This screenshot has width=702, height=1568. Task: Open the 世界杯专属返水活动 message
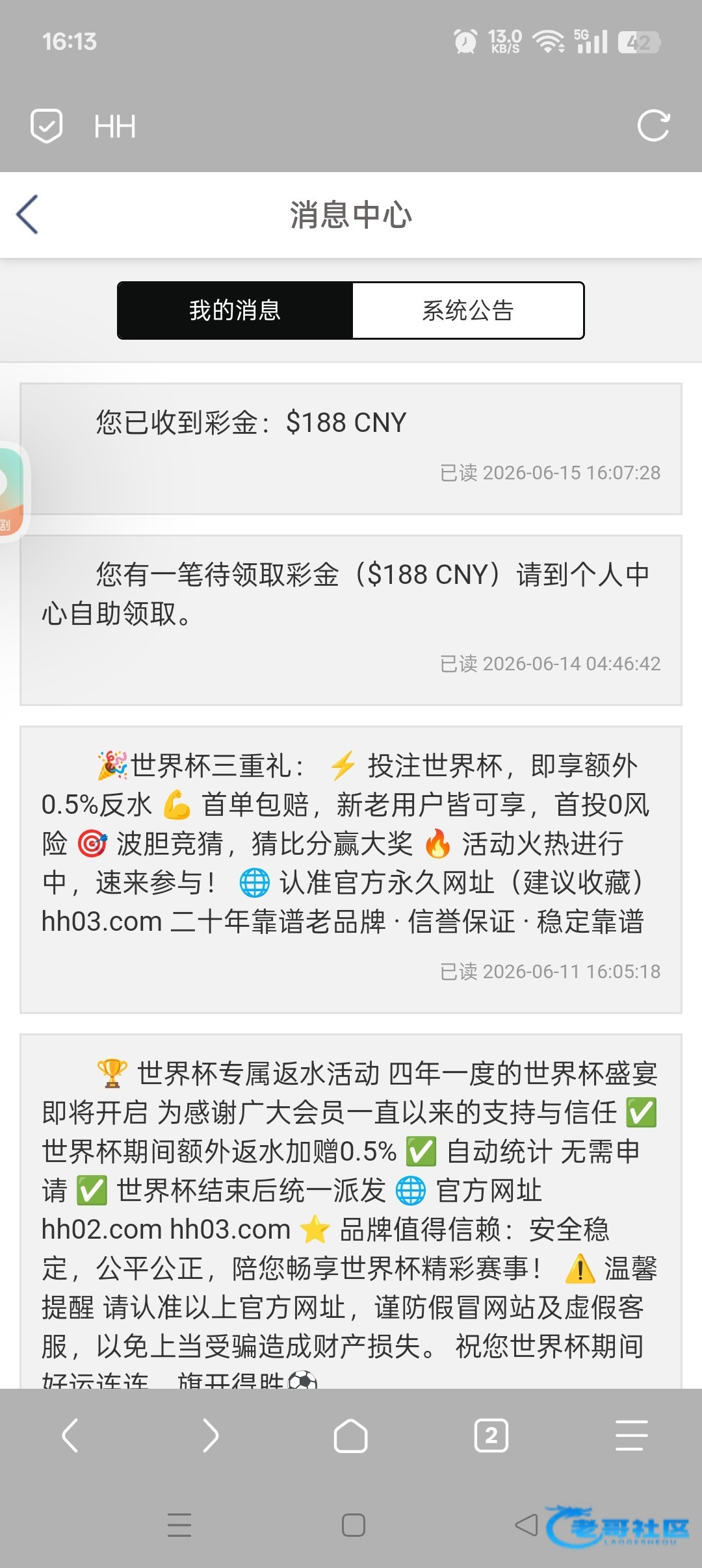(351, 1212)
